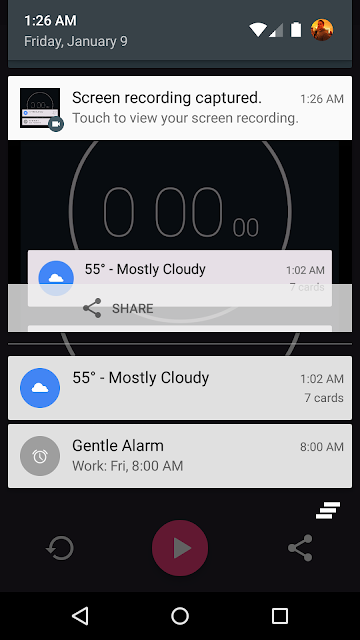Start the stopwatch with the play button
360x640 pixels.
pyautogui.click(x=180, y=548)
